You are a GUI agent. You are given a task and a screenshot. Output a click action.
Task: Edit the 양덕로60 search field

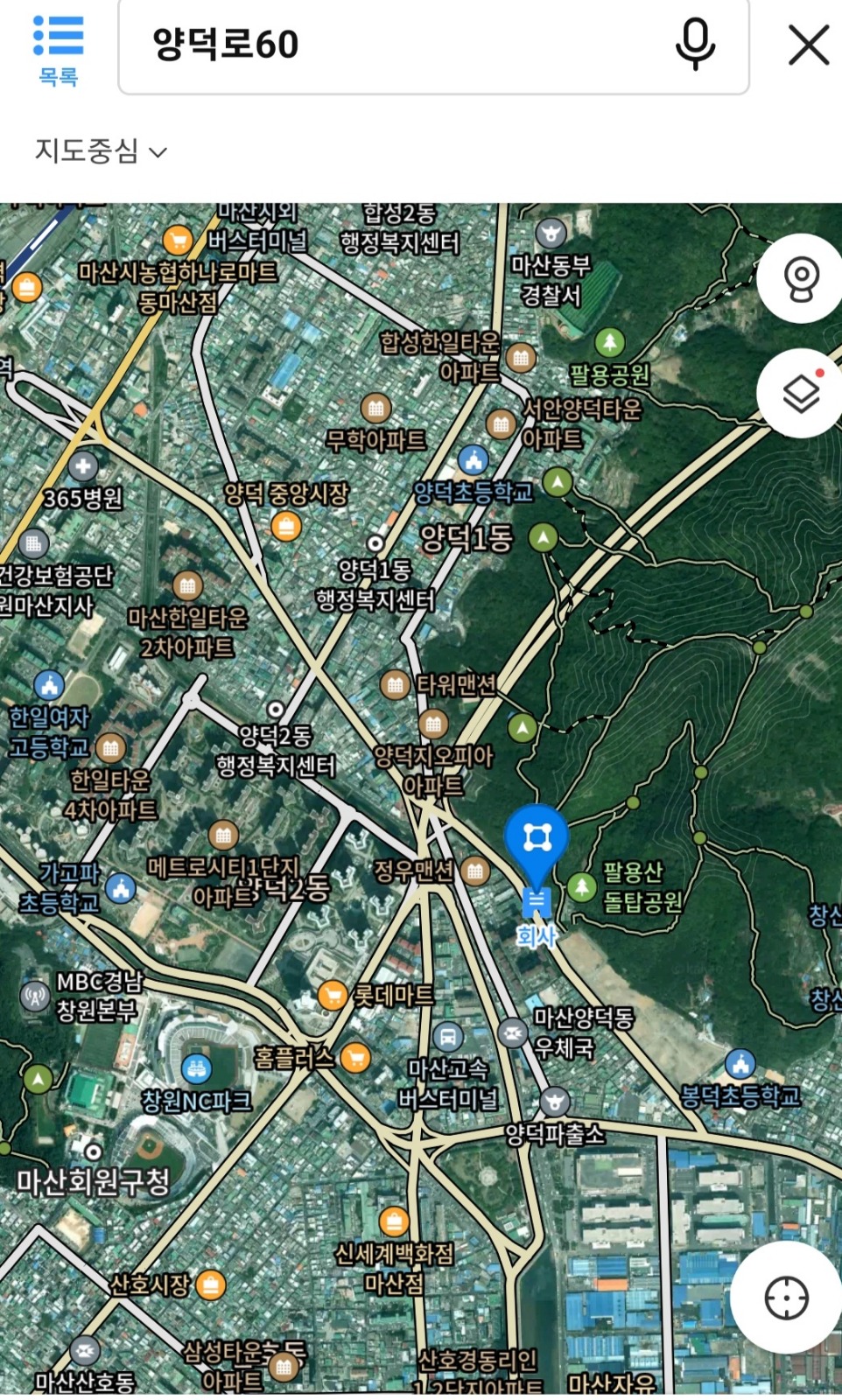coord(394,45)
